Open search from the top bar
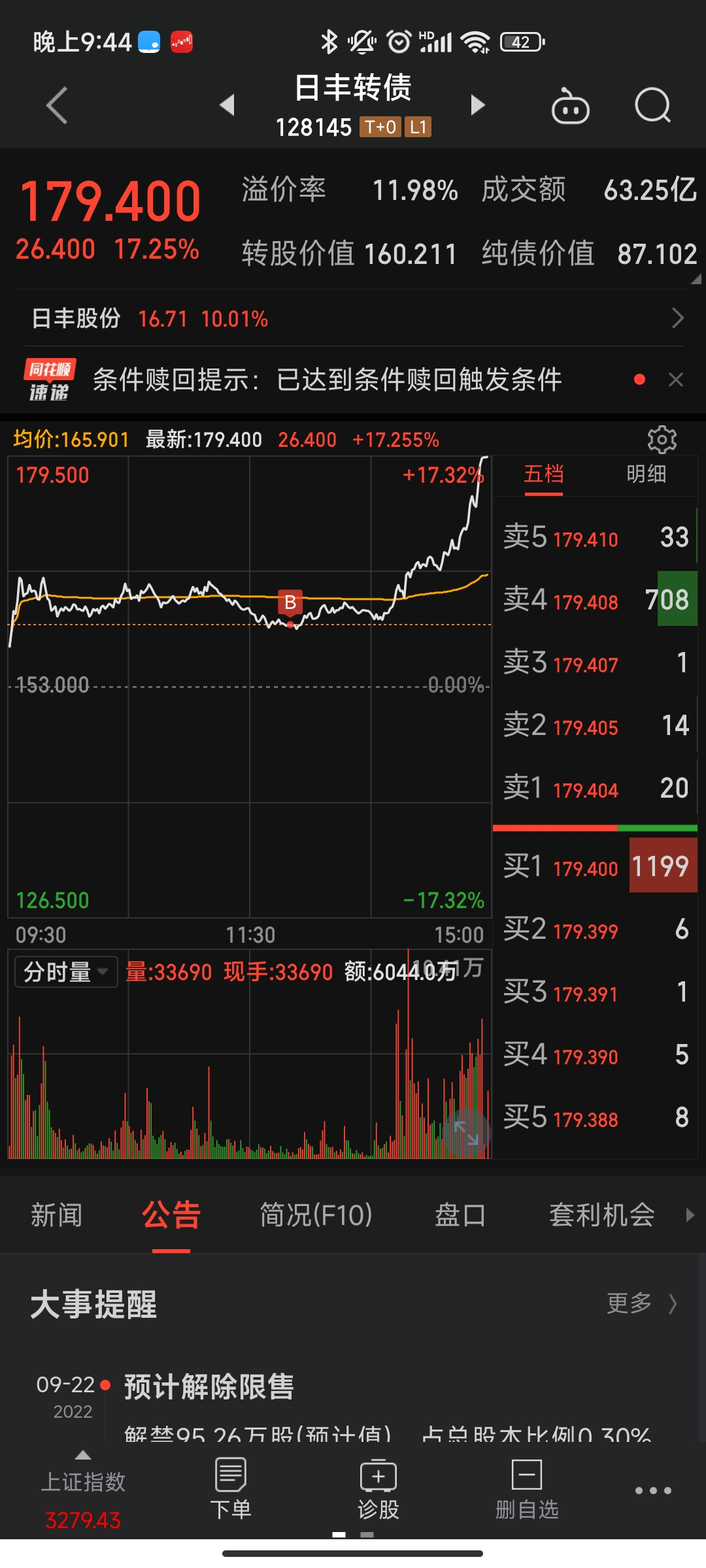This screenshot has width=706, height=1568. click(652, 105)
